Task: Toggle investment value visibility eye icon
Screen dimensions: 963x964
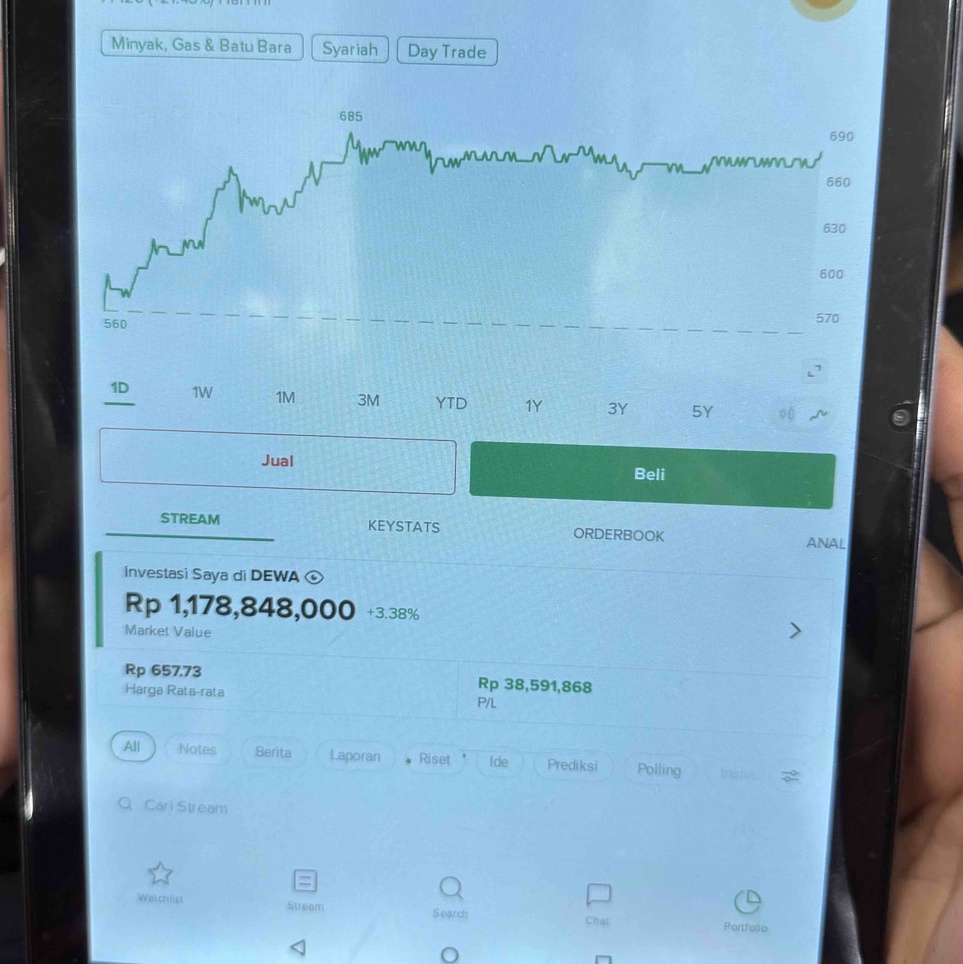Action: pos(315,576)
